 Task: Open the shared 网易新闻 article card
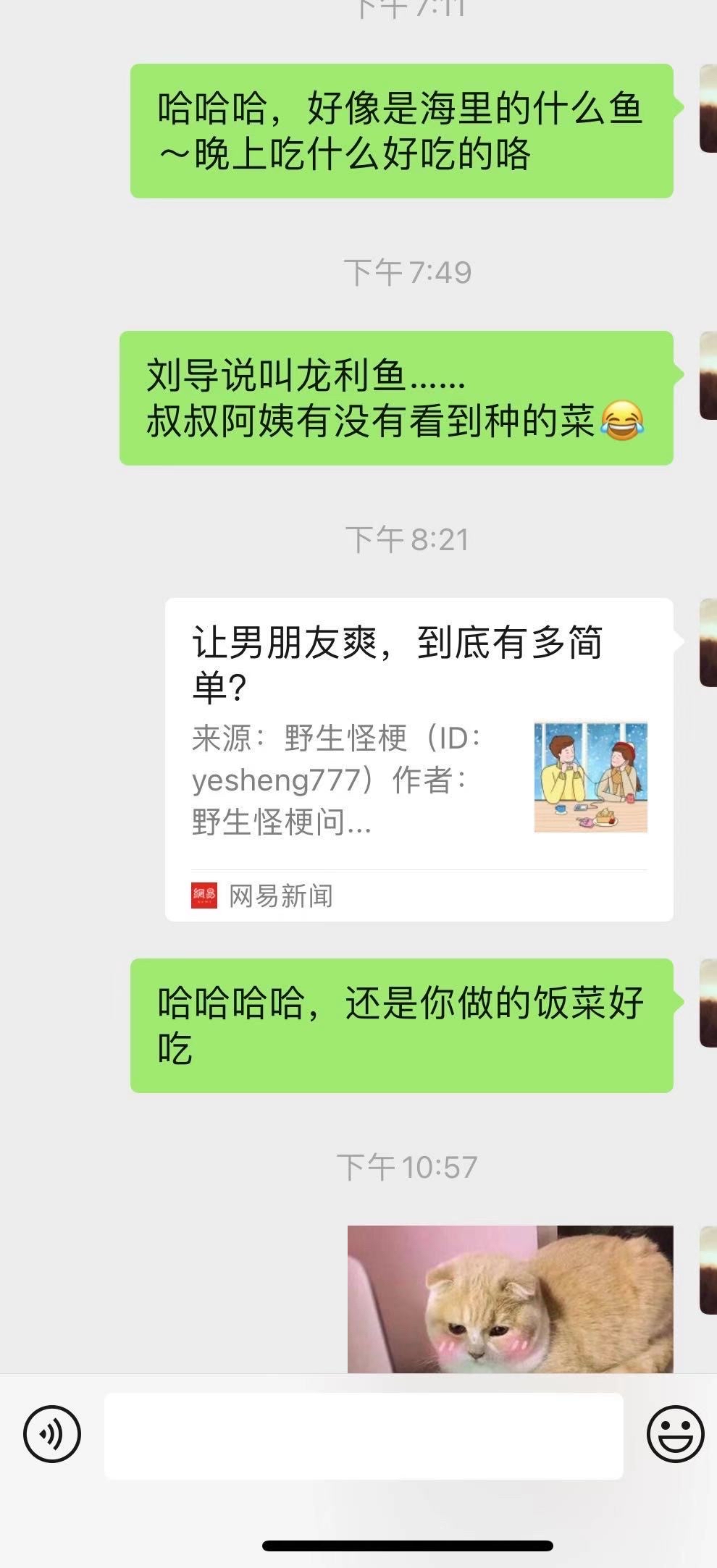(419, 759)
